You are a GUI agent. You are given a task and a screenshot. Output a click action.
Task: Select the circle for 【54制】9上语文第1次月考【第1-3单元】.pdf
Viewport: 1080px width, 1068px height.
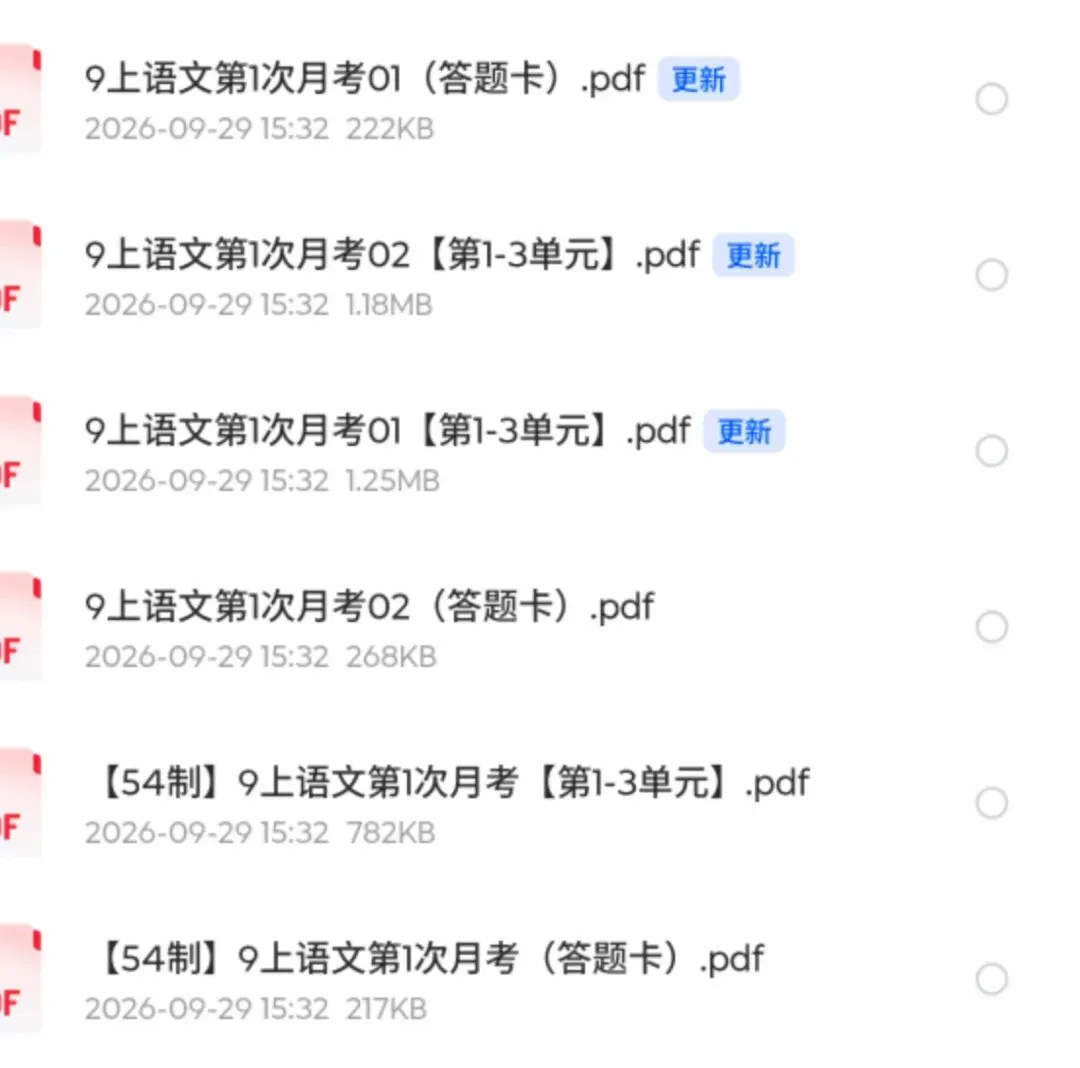pyautogui.click(x=992, y=803)
